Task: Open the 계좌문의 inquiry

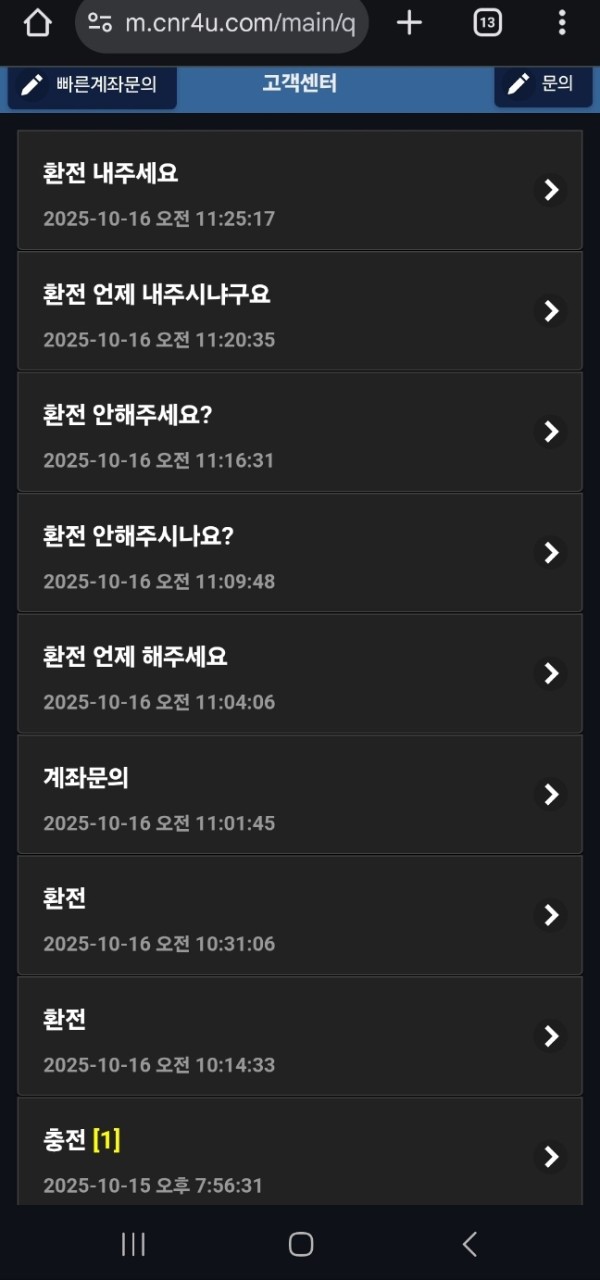Action: pyautogui.click(x=300, y=795)
